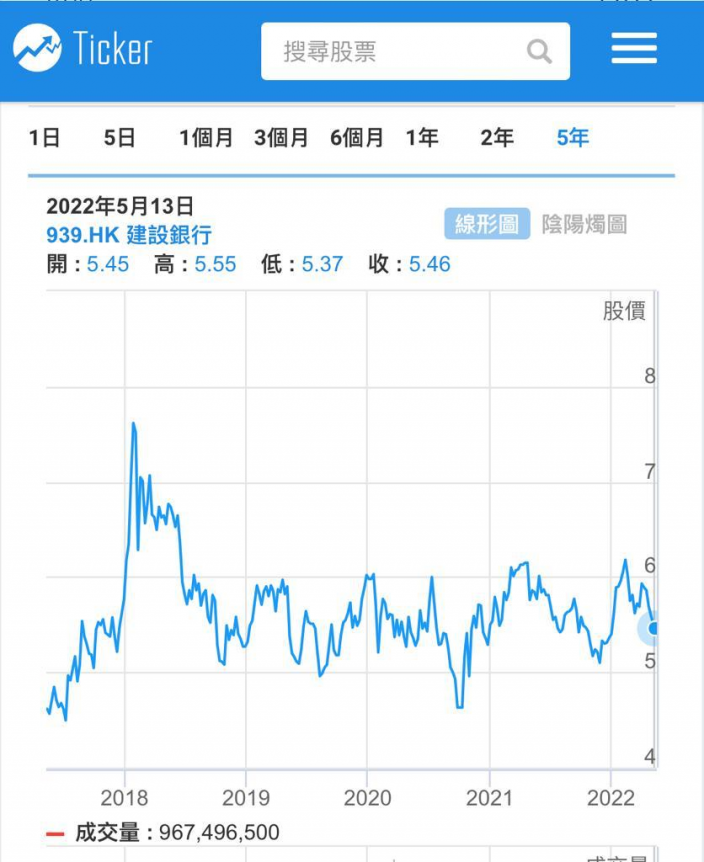Switch to the 2年 range
The image size is (704, 862).
point(497,137)
